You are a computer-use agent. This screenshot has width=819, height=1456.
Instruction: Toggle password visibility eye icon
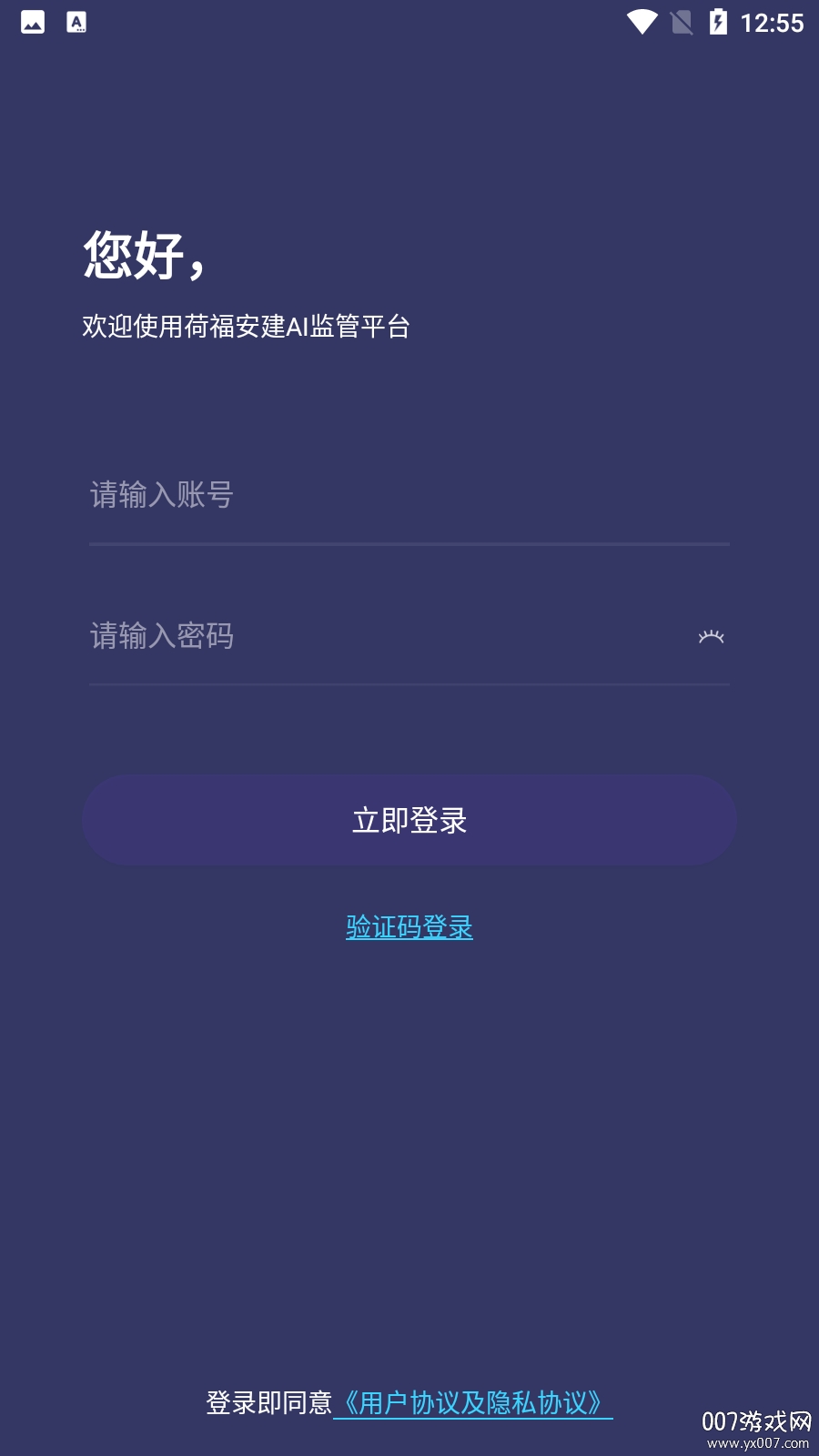711,637
